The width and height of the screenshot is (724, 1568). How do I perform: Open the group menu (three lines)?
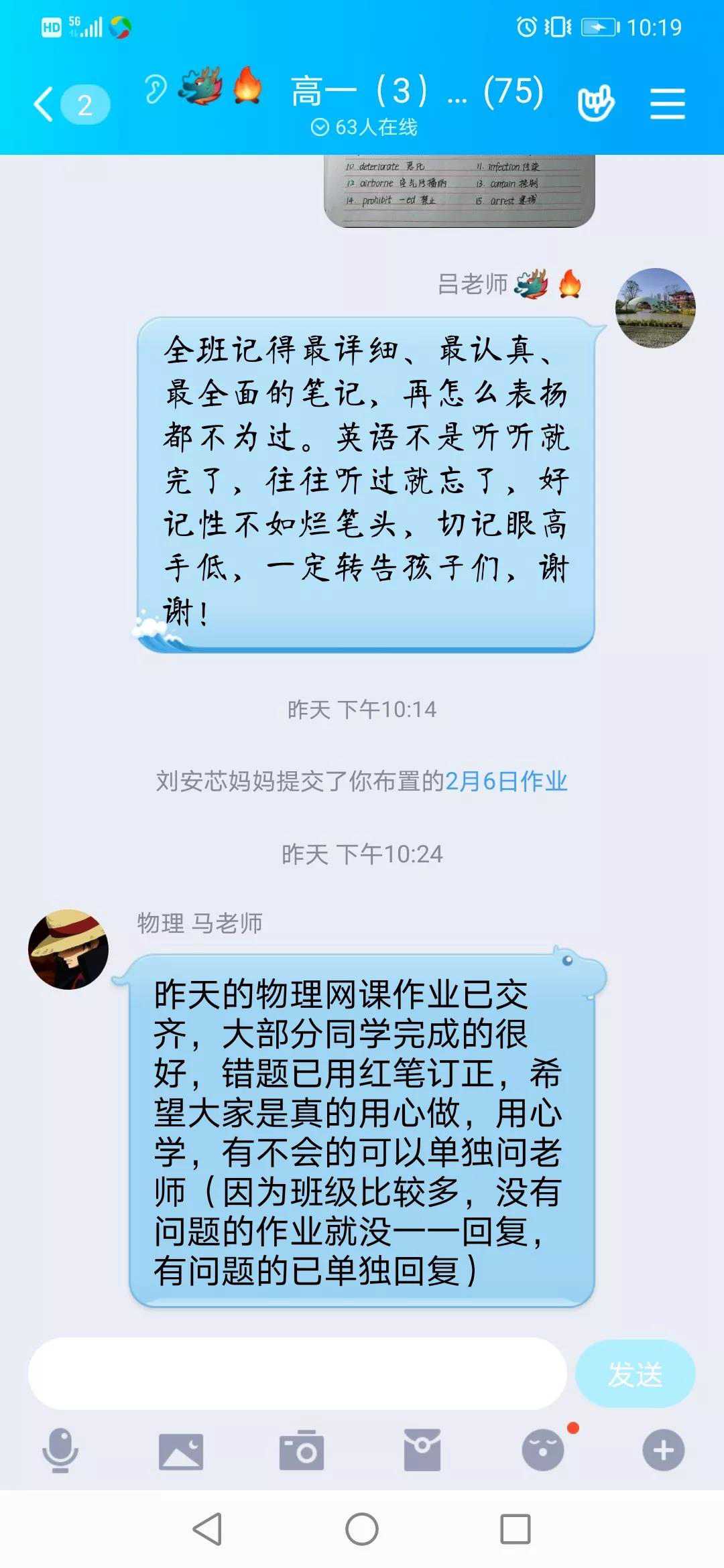[667, 104]
